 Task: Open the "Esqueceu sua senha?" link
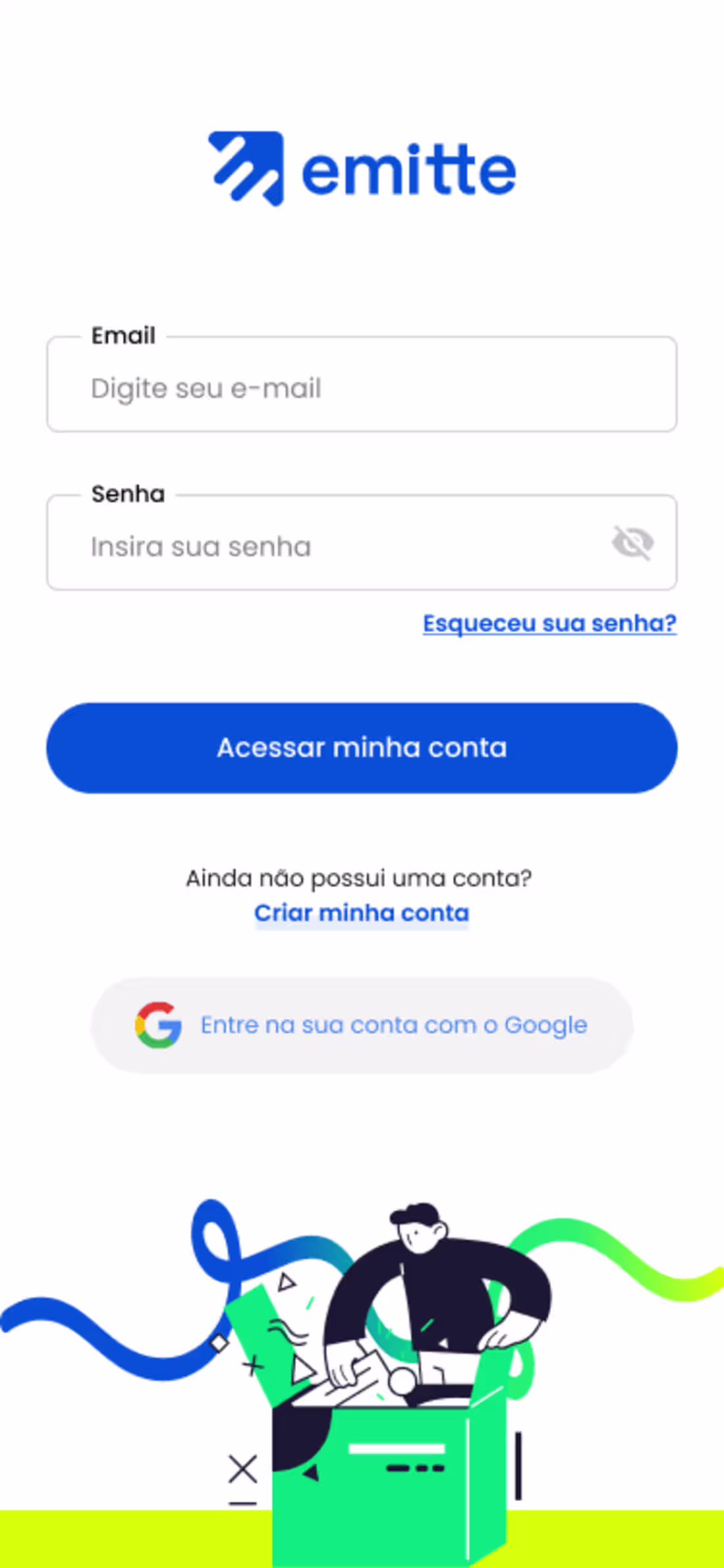pos(550,623)
